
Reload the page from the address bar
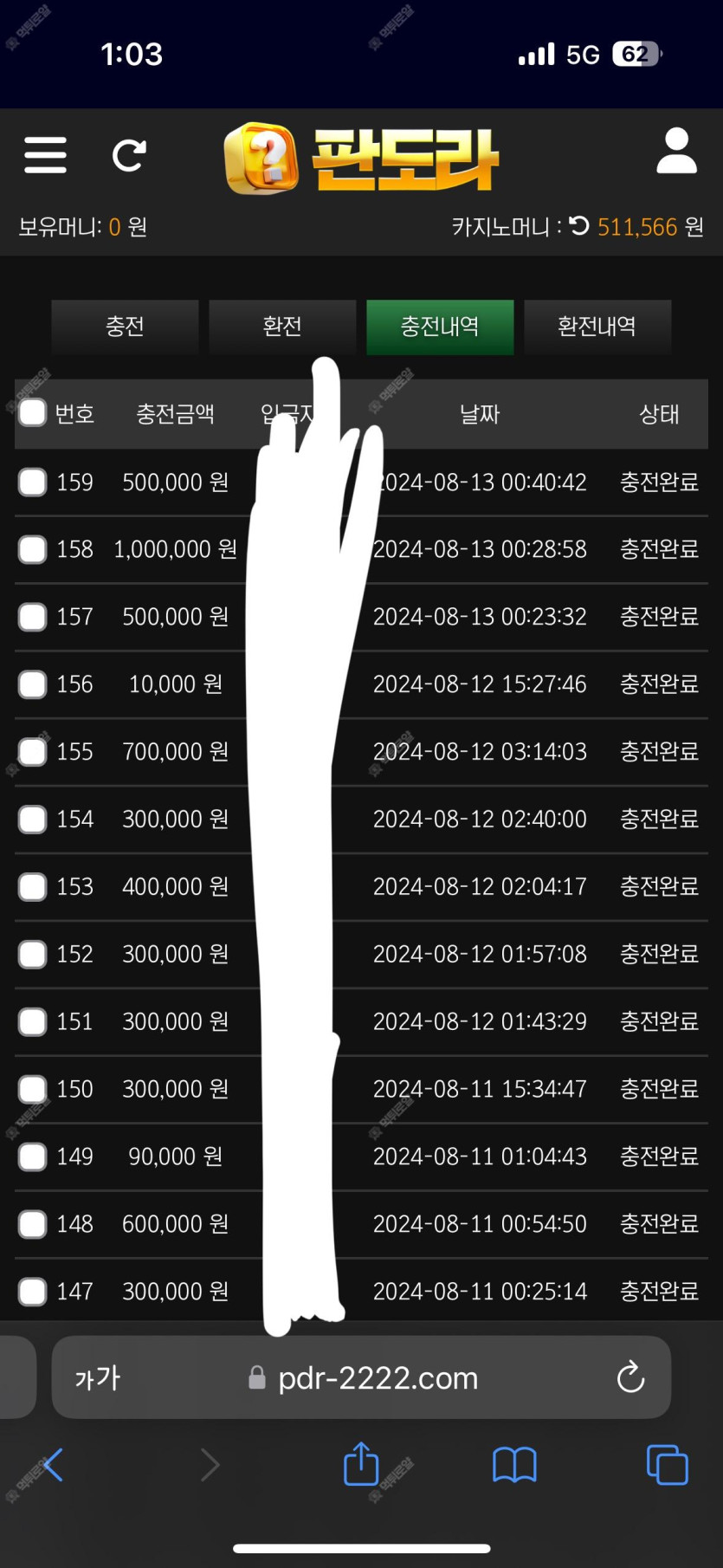(x=630, y=1377)
